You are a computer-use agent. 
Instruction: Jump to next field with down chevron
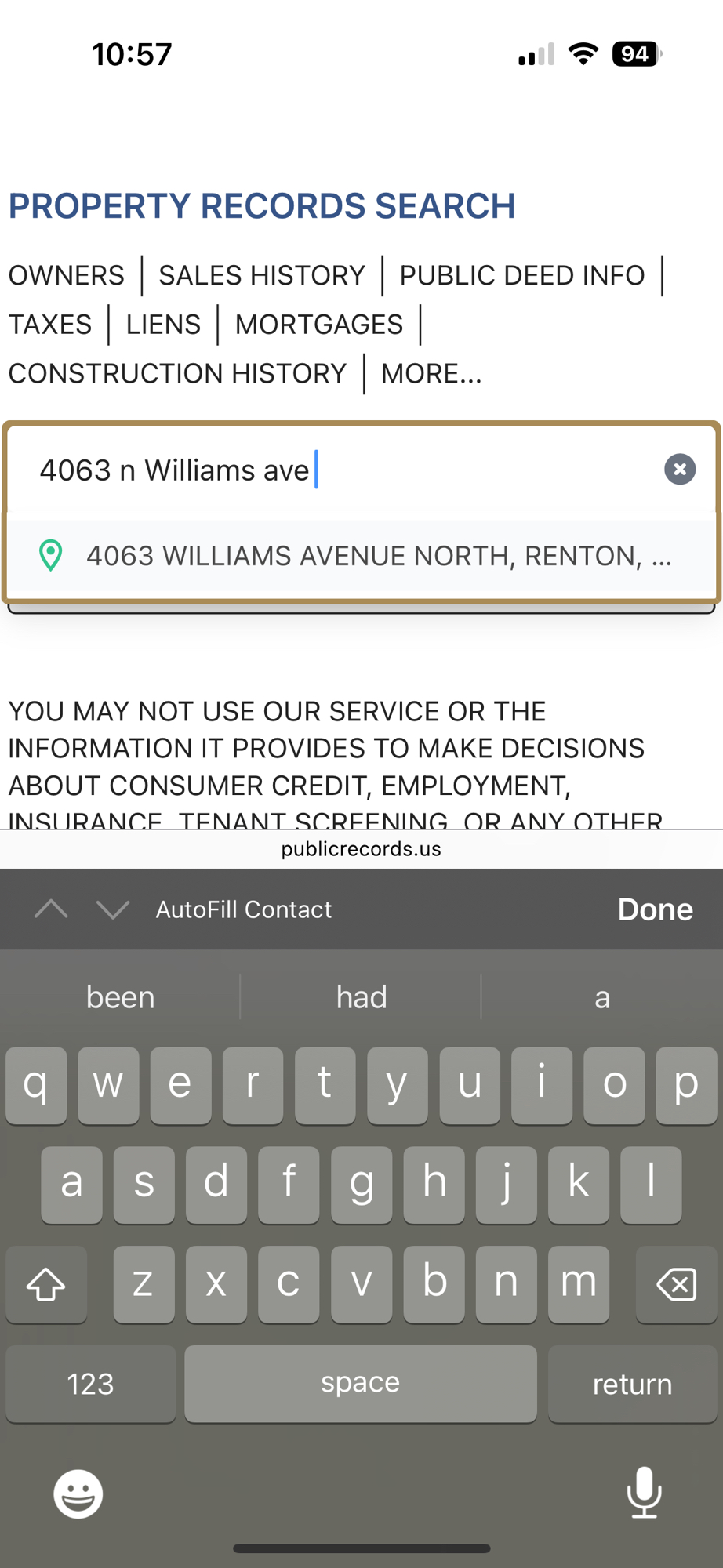point(112,909)
